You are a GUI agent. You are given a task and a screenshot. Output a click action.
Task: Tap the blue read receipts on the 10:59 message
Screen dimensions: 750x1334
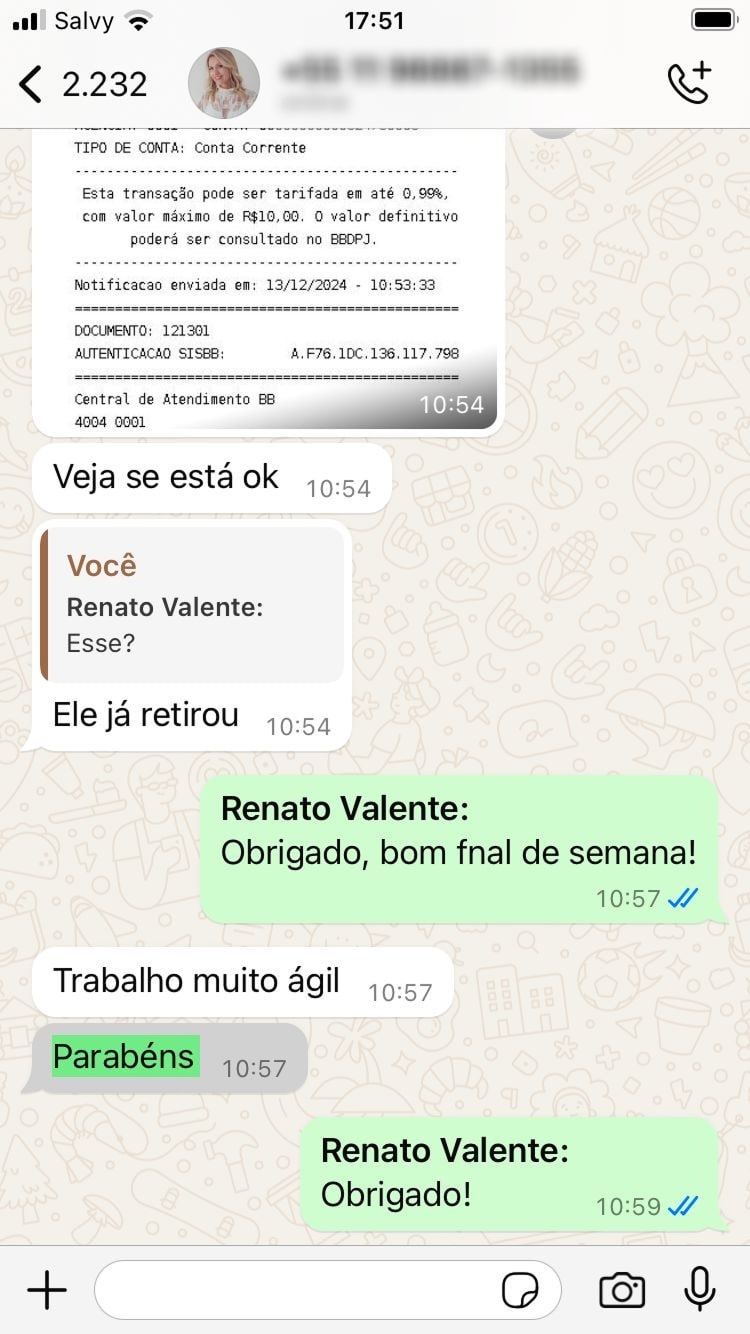683,1207
